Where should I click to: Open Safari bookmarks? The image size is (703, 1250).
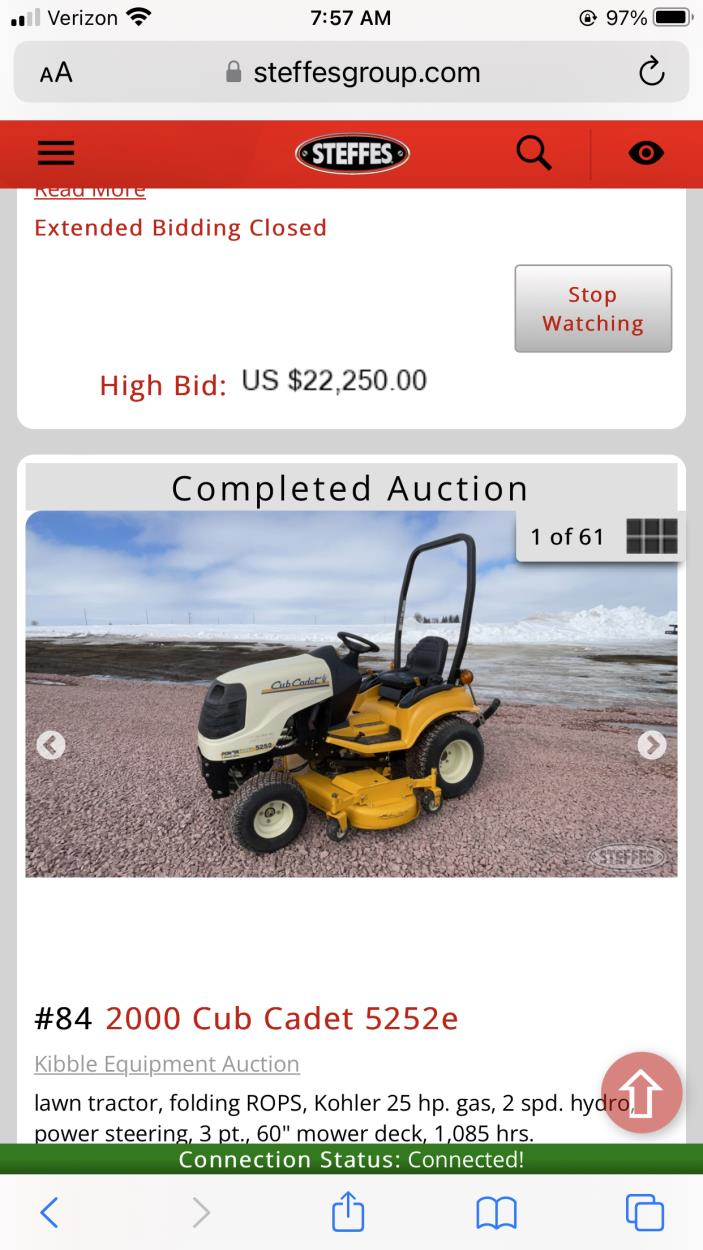[496, 1212]
